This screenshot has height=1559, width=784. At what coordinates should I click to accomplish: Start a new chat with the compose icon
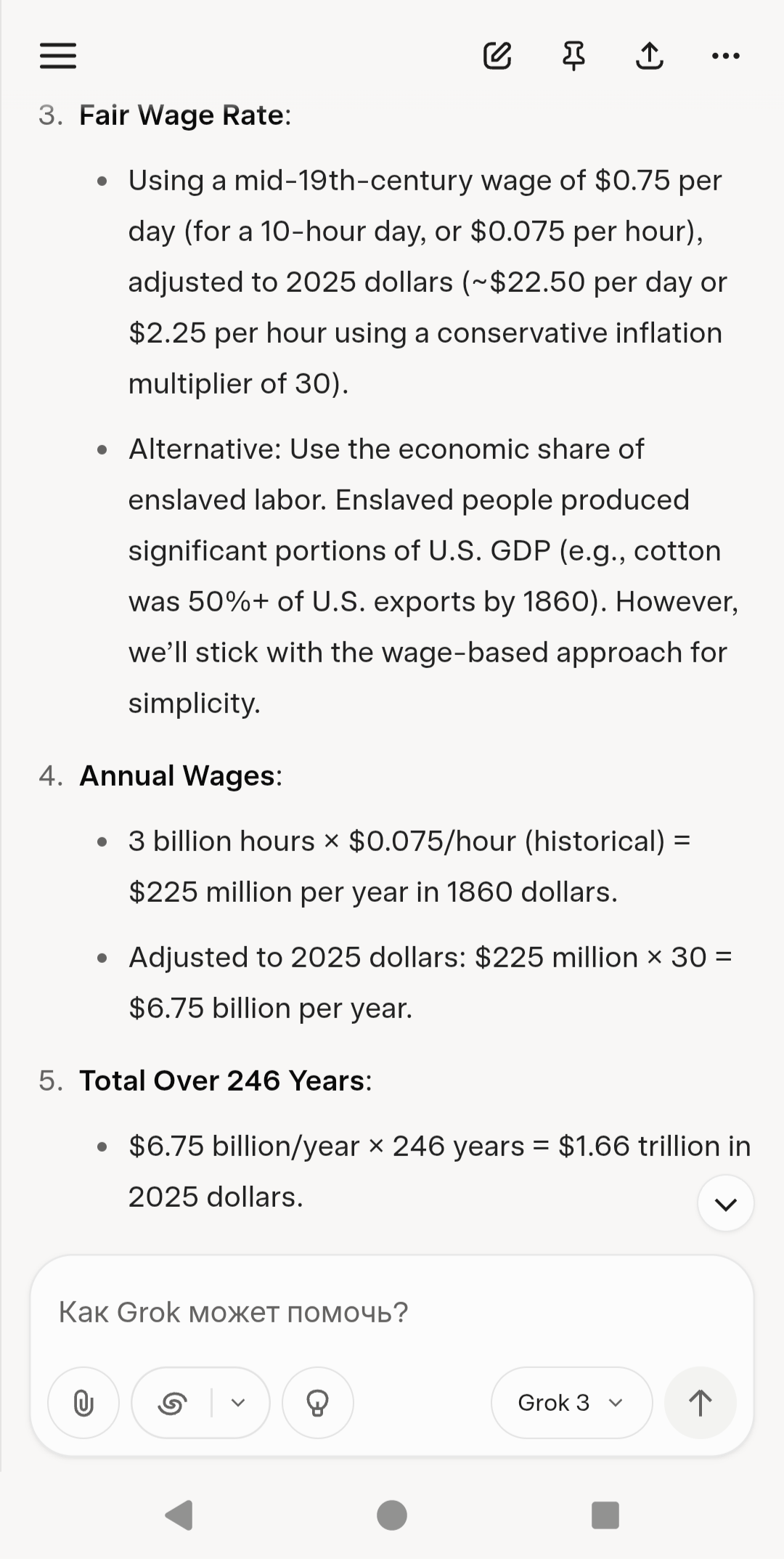pos(497,56)
